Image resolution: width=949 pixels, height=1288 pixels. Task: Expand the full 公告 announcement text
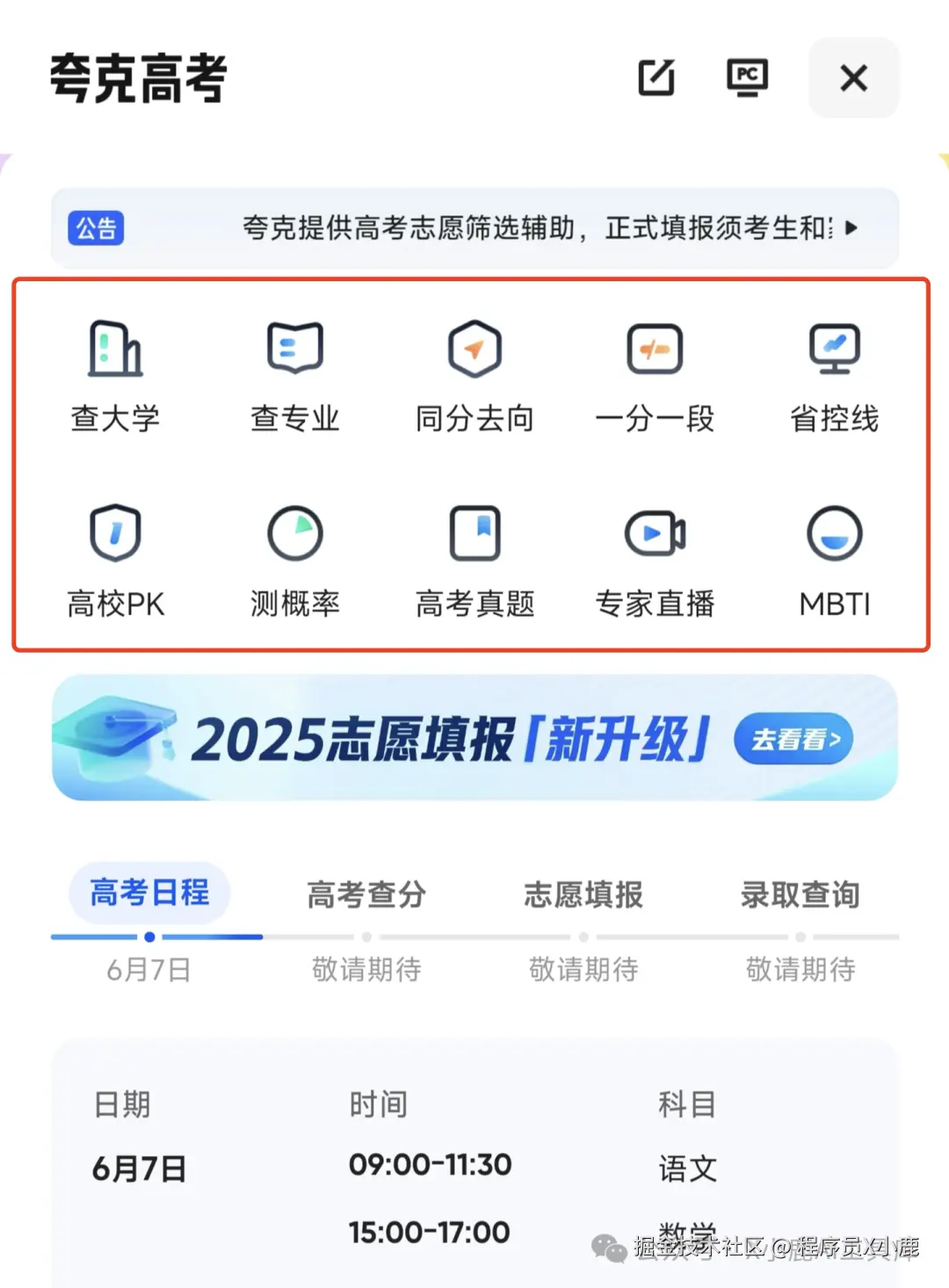849,228
